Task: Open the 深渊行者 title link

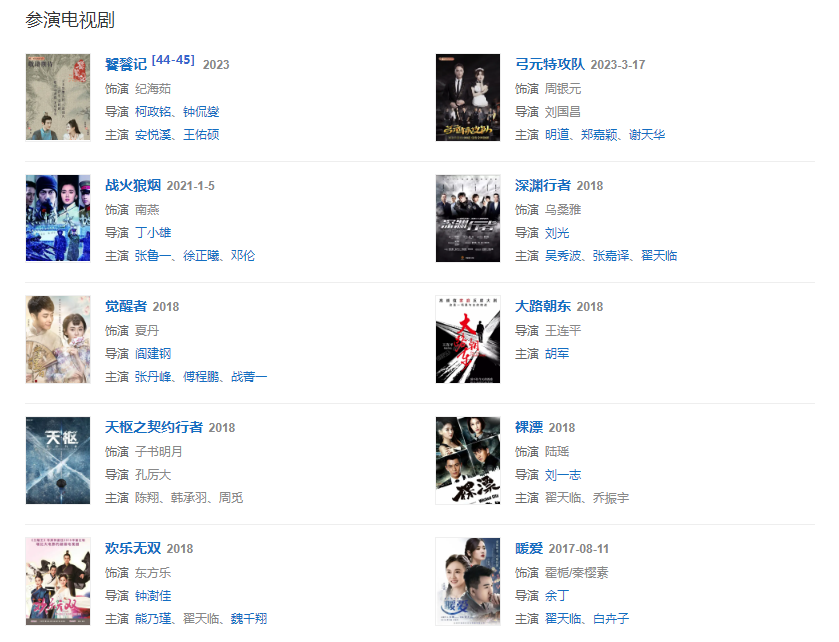Action: [x=543, y=186]
